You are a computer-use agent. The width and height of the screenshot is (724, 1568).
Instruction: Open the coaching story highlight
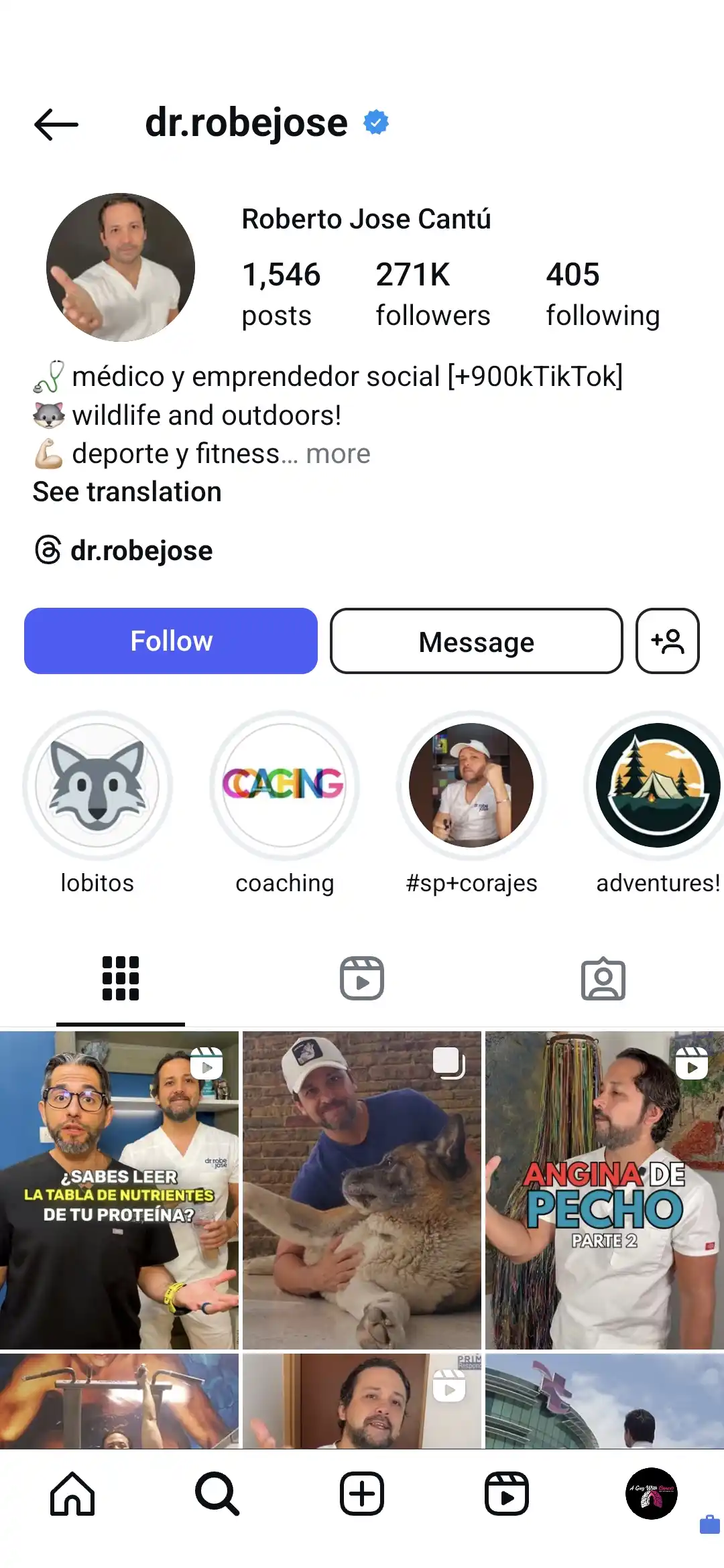tap(284, 785)
